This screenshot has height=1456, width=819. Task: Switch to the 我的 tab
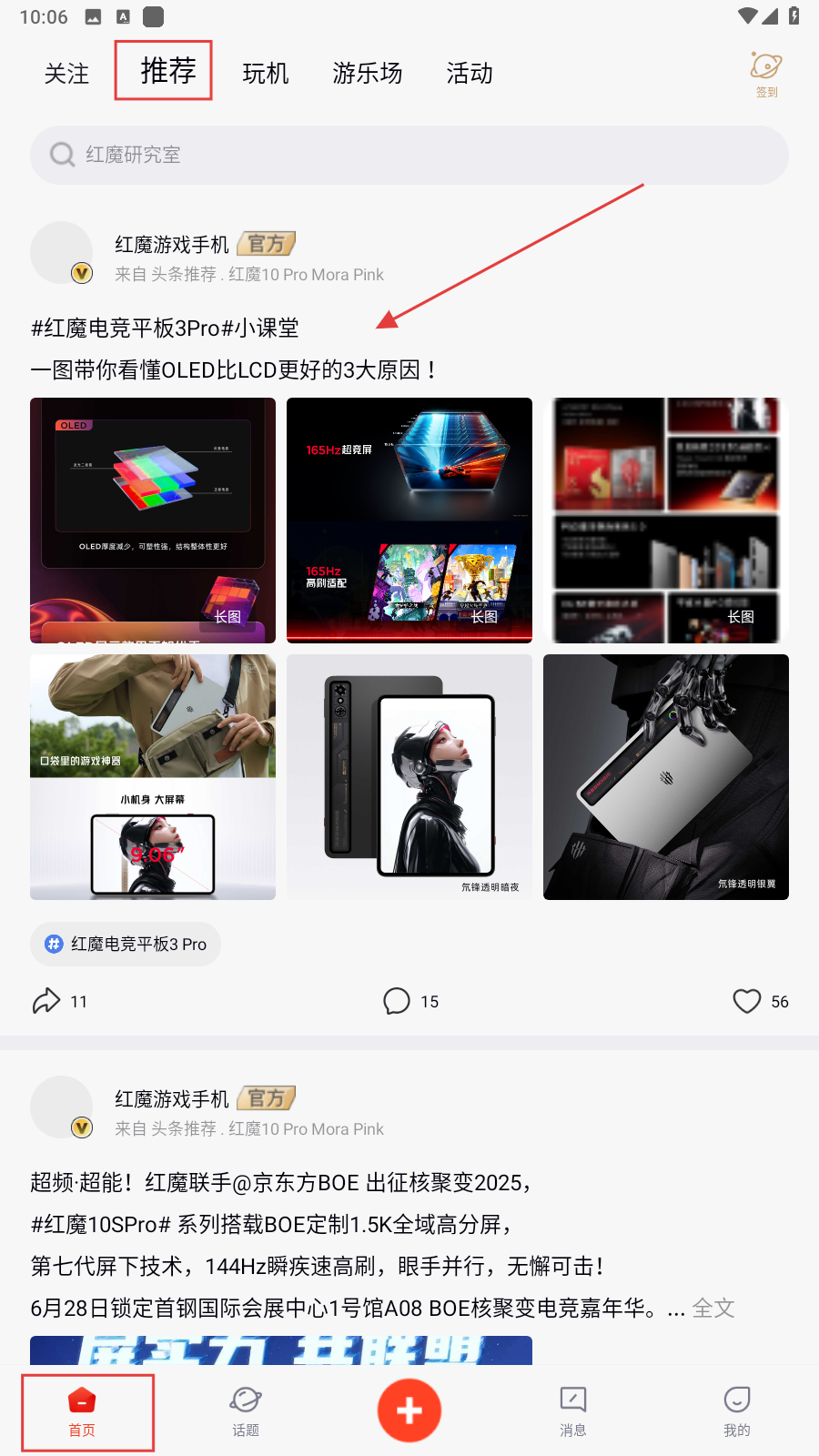pyautogui.click(x=736, y=1410)
